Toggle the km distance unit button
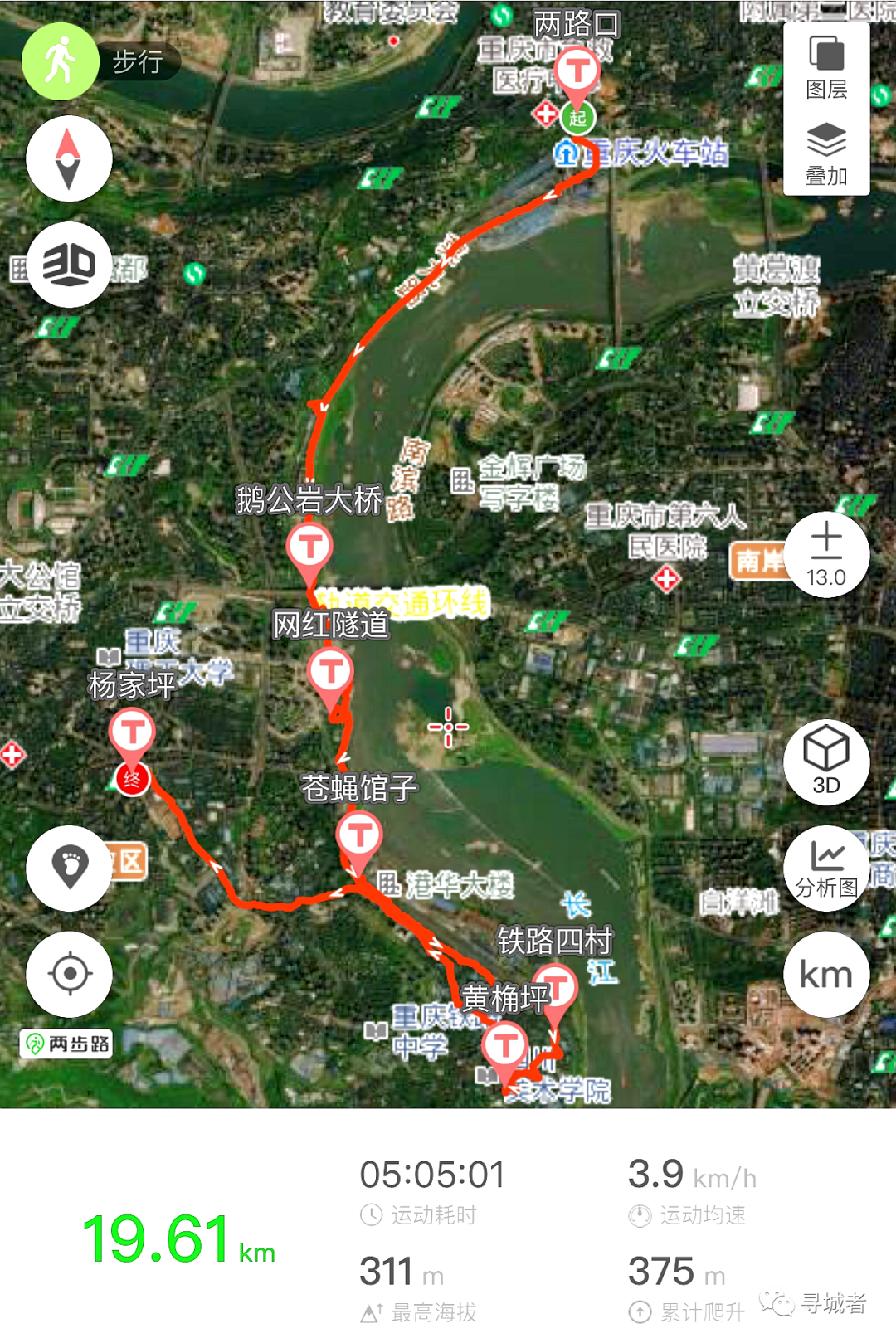The image size is (896, 1343). [x=826, y=975]
